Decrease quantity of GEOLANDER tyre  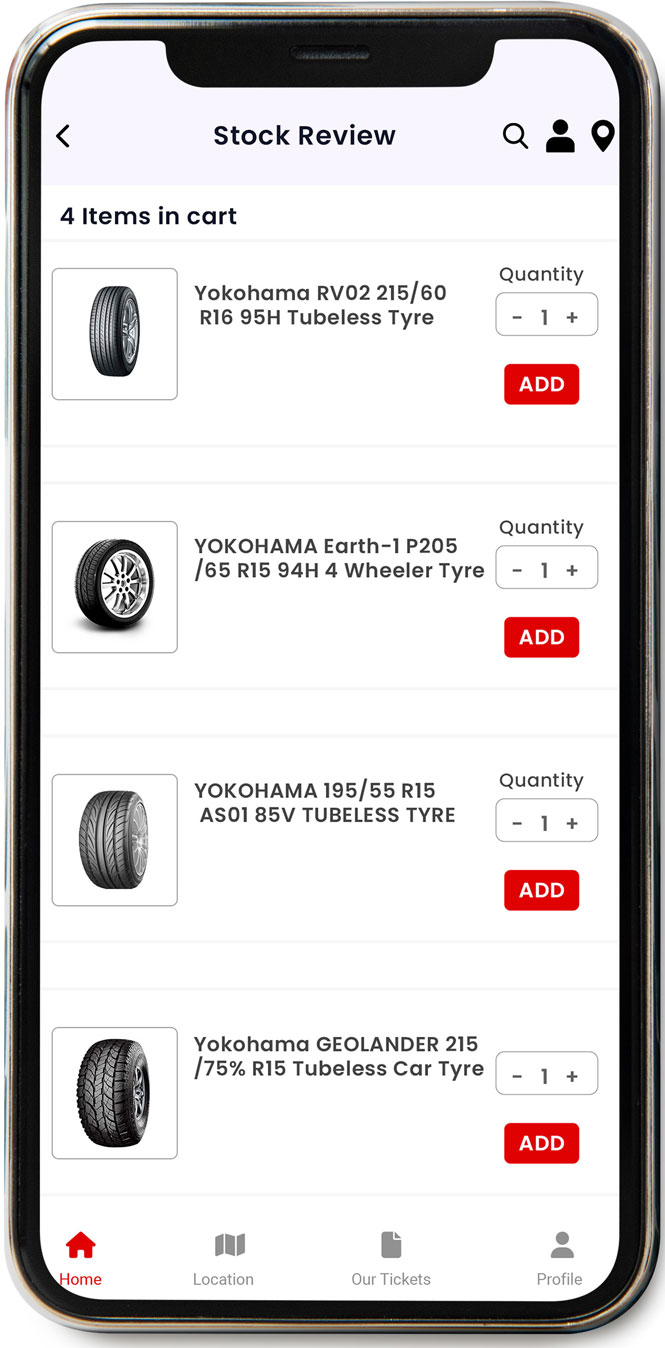click(x=517, y=1077)
